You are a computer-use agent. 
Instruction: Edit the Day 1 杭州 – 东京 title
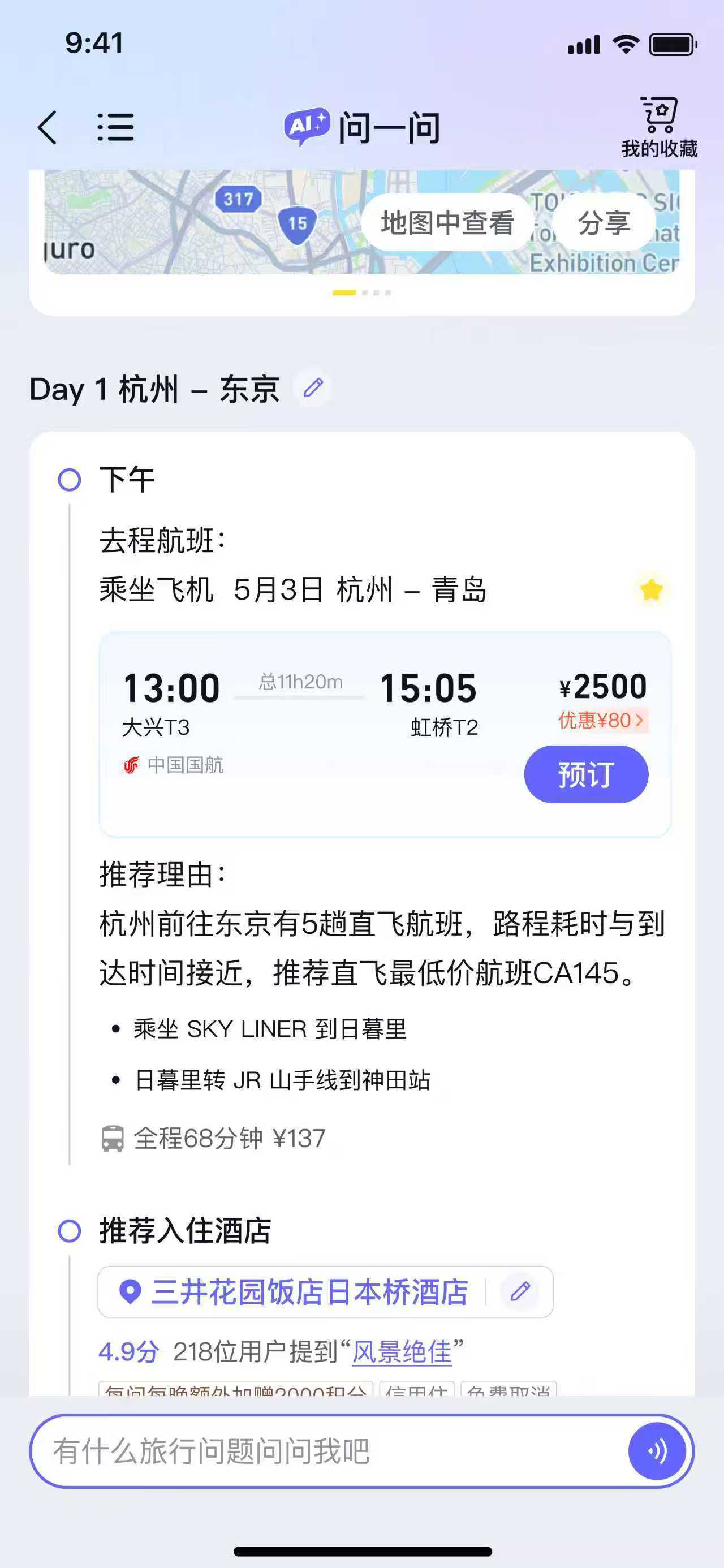coord(313,387)
